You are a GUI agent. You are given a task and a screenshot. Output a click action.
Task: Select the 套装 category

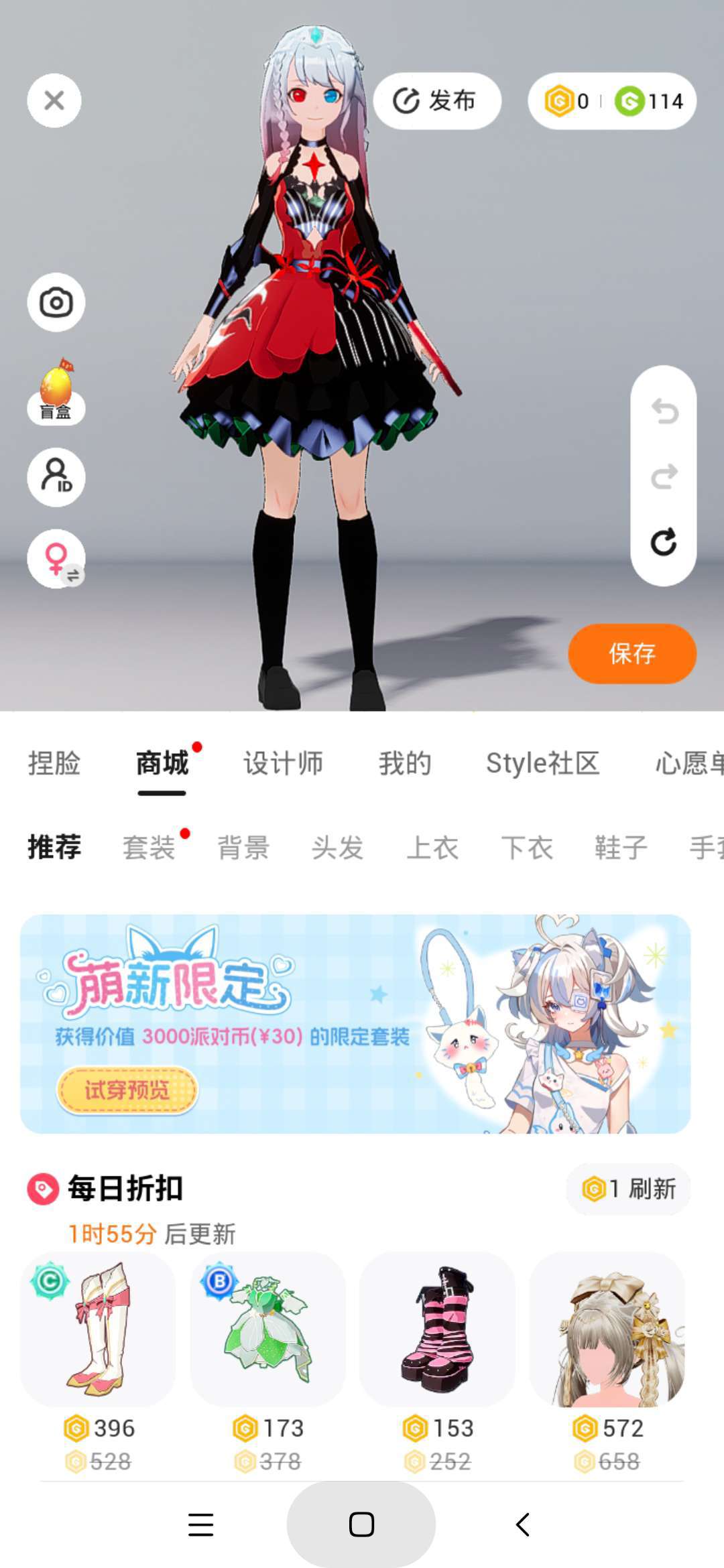click(x=149, y=848)
